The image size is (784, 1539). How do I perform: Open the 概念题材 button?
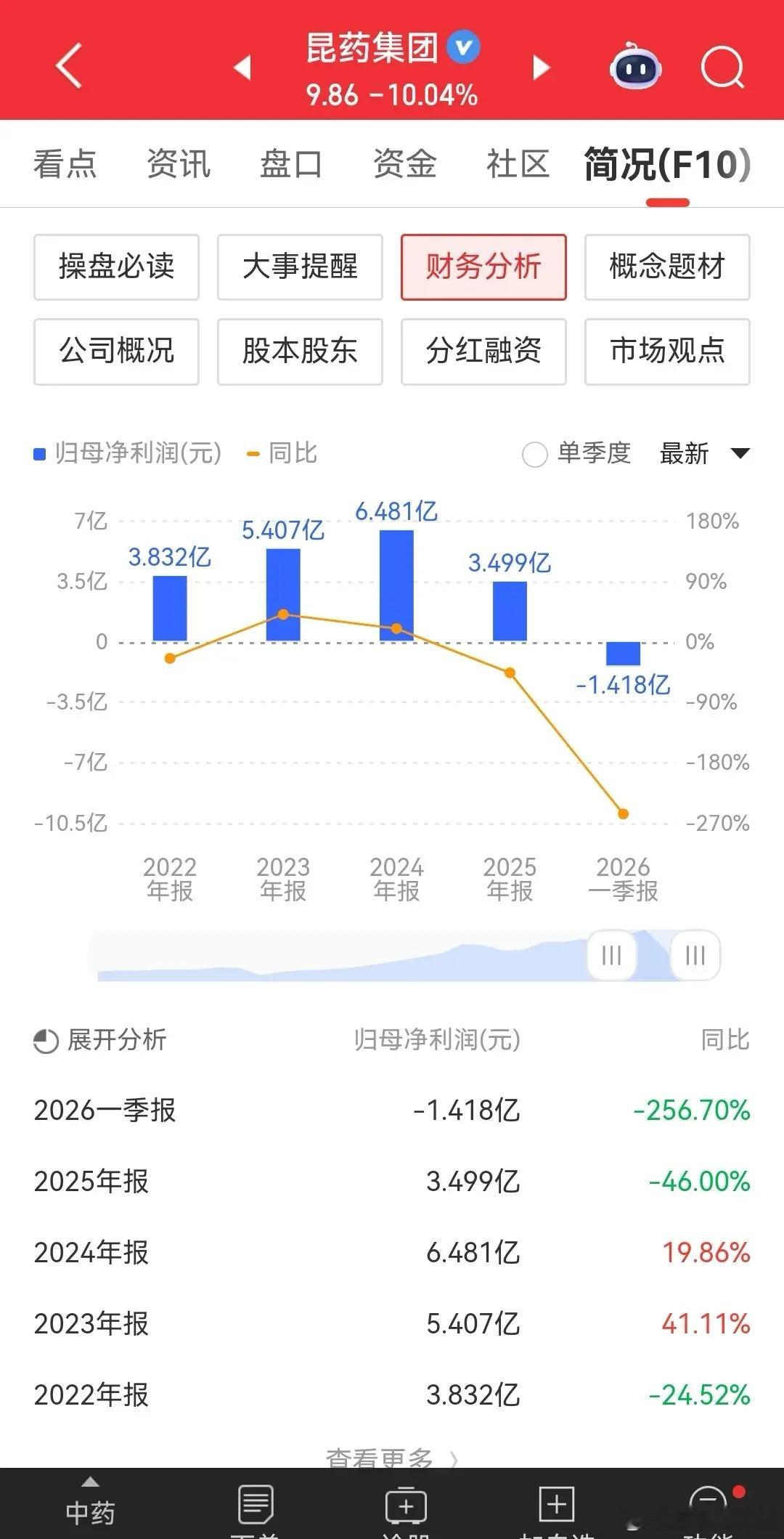(x=666, y=267)
